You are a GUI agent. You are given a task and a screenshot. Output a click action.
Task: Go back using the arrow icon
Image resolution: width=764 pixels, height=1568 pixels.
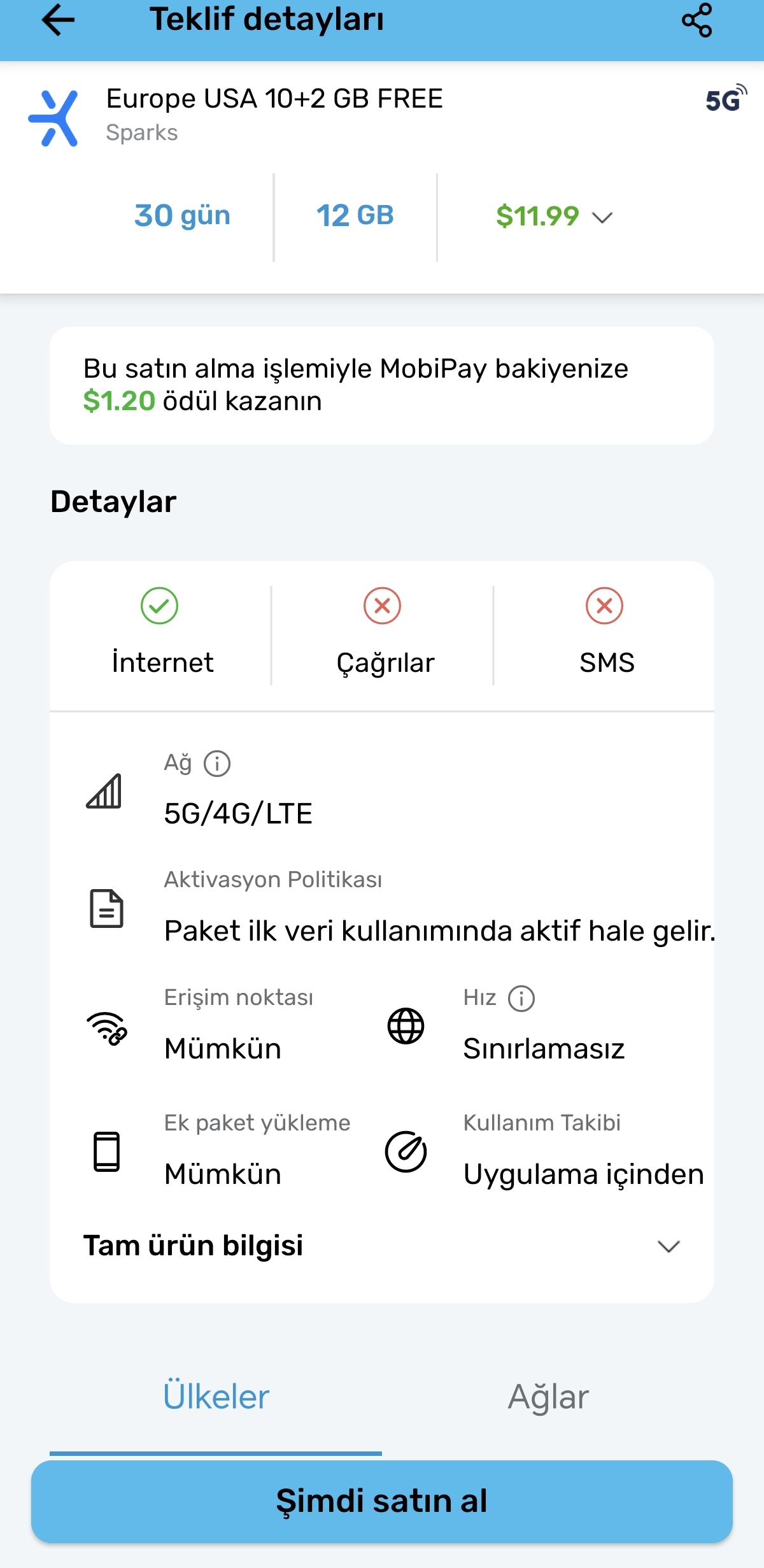tap(58, 20)
